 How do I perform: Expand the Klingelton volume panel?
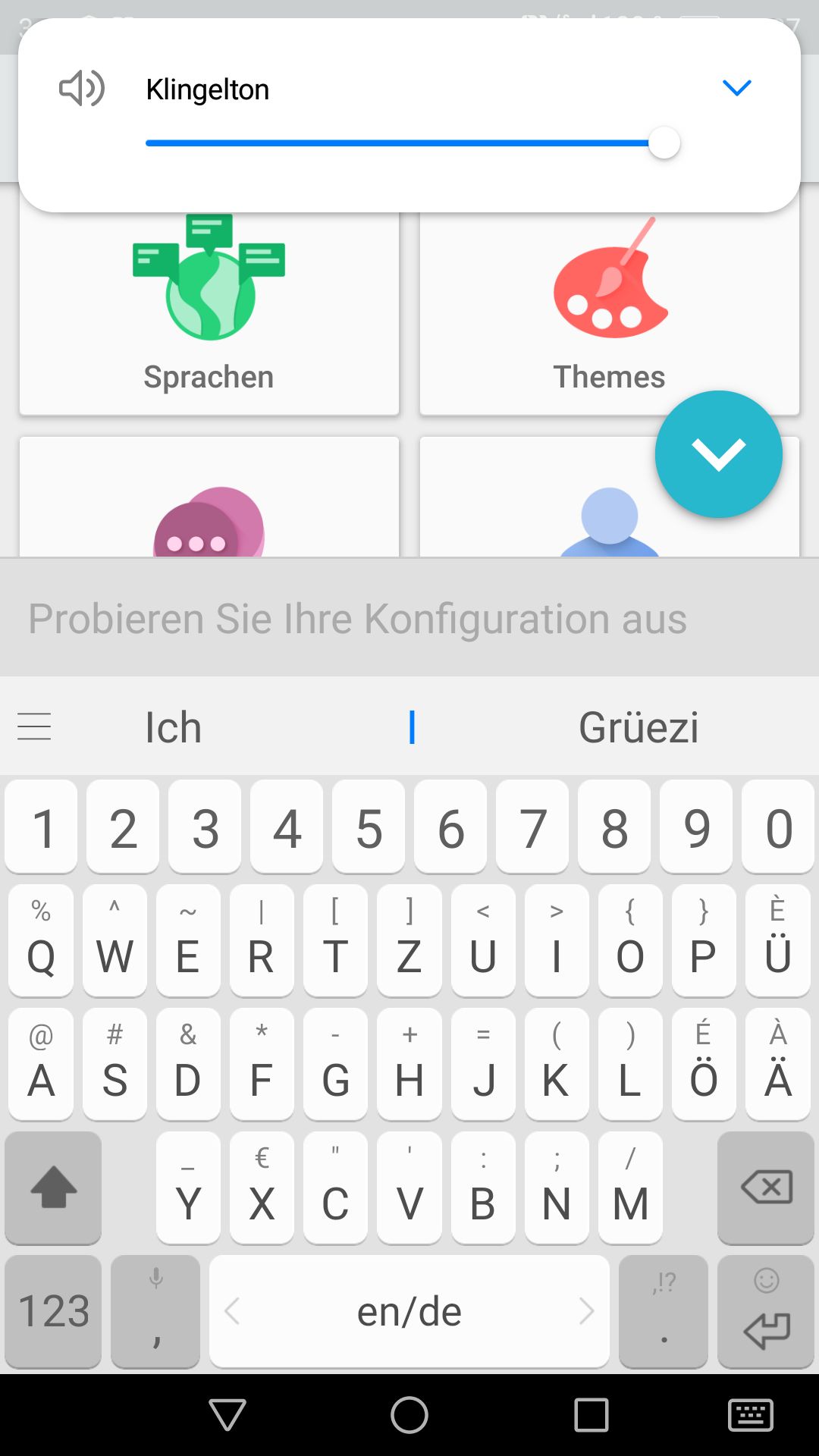[736, 88]
